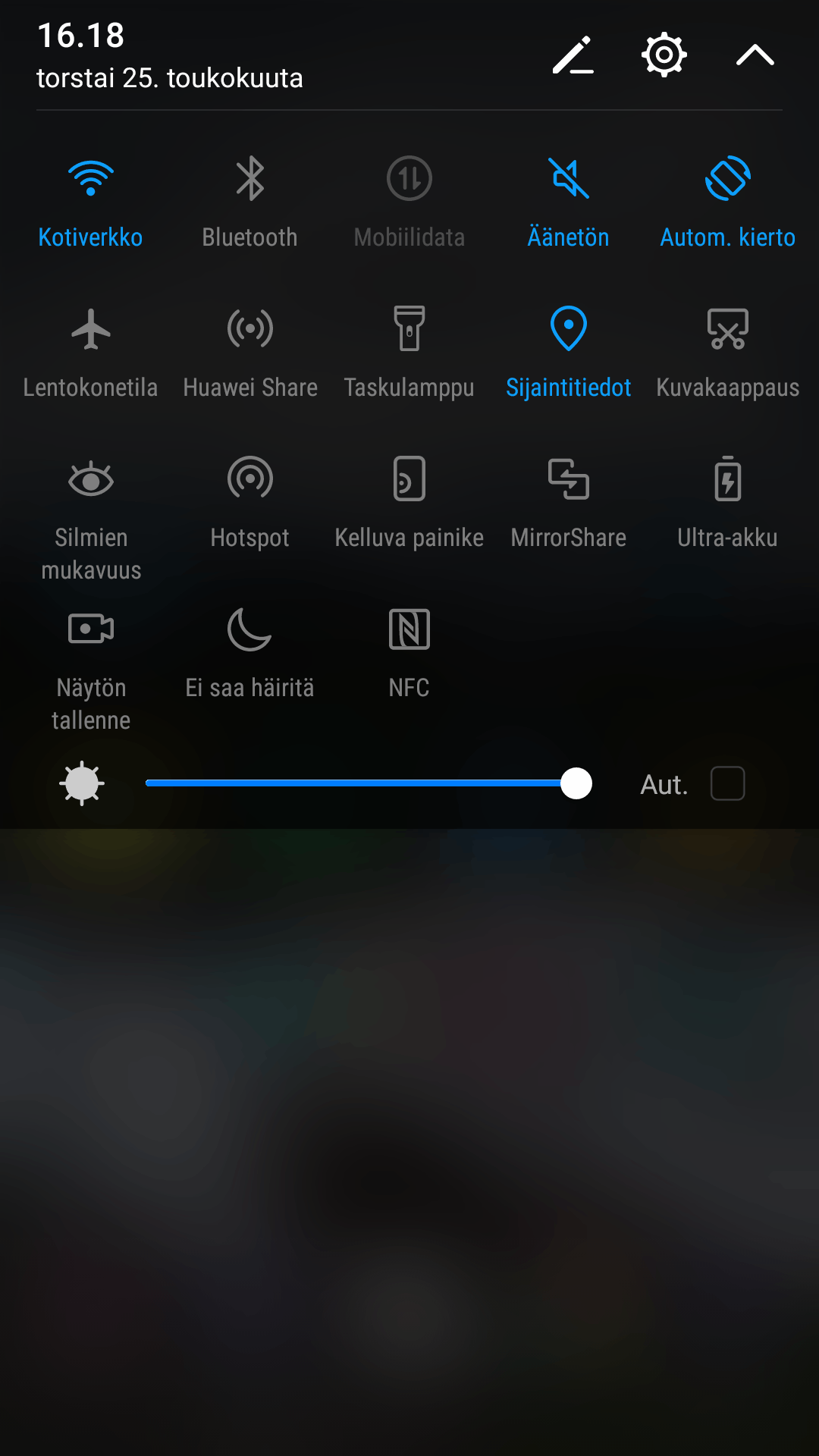
Task: Enable Bluetooth
Action: (250, 180)
